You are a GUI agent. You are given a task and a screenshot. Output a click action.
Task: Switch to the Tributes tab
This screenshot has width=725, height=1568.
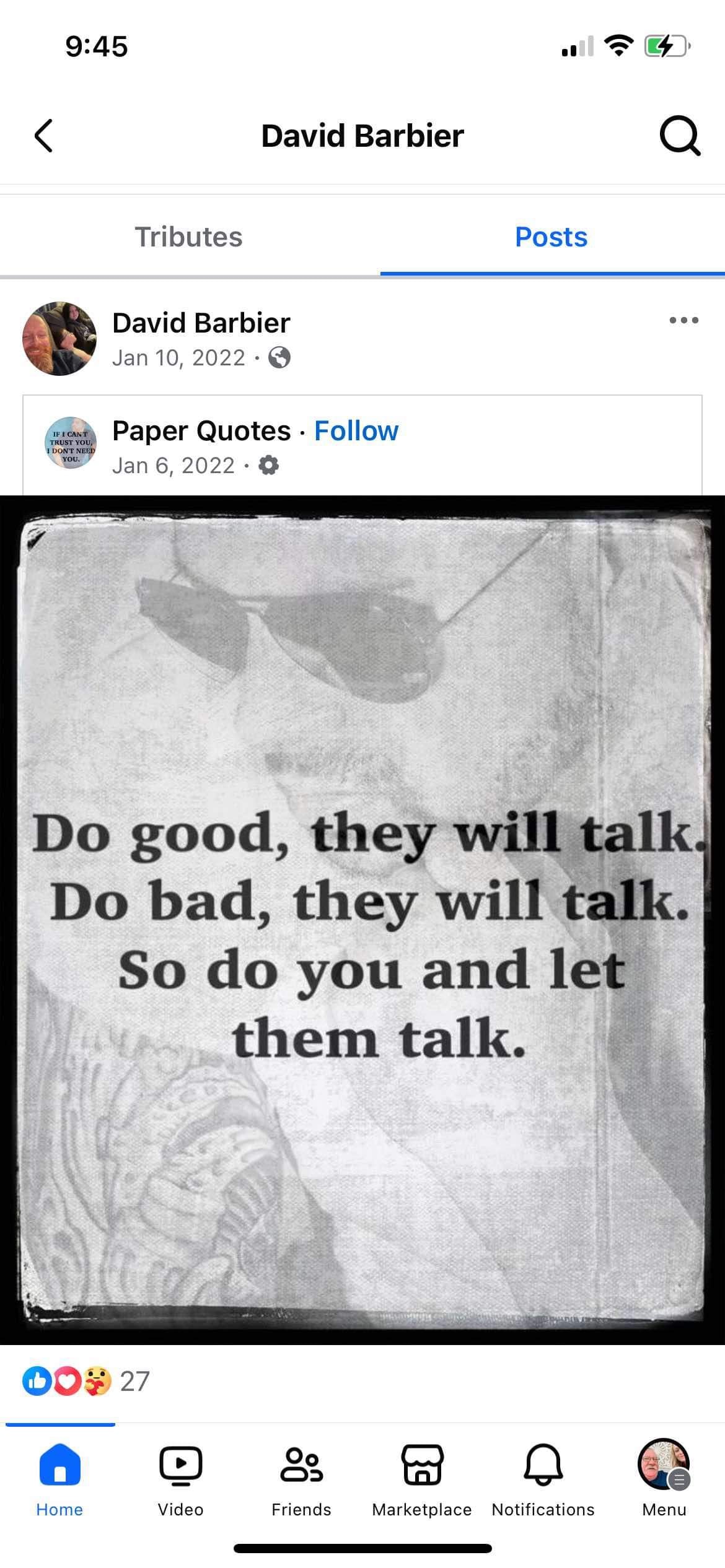pyautogui.click(x=188, y=237)
